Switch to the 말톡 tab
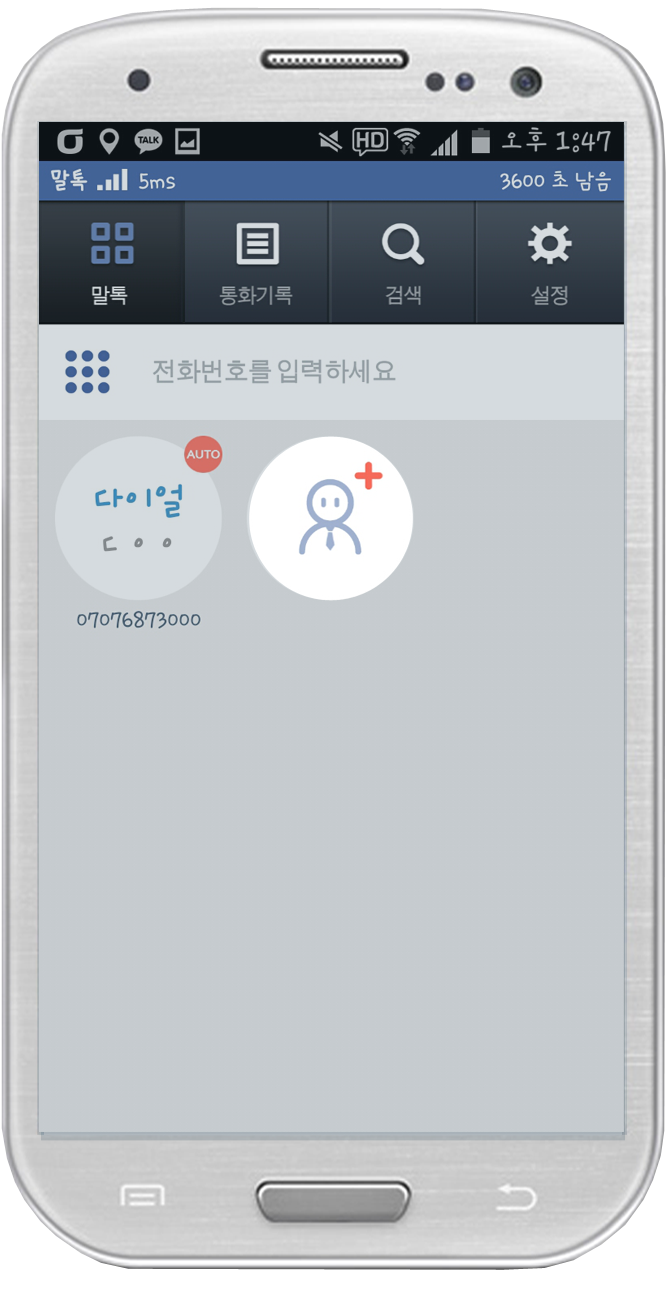The width and height of the screenshot is (666, 1293). pos(111,262)
